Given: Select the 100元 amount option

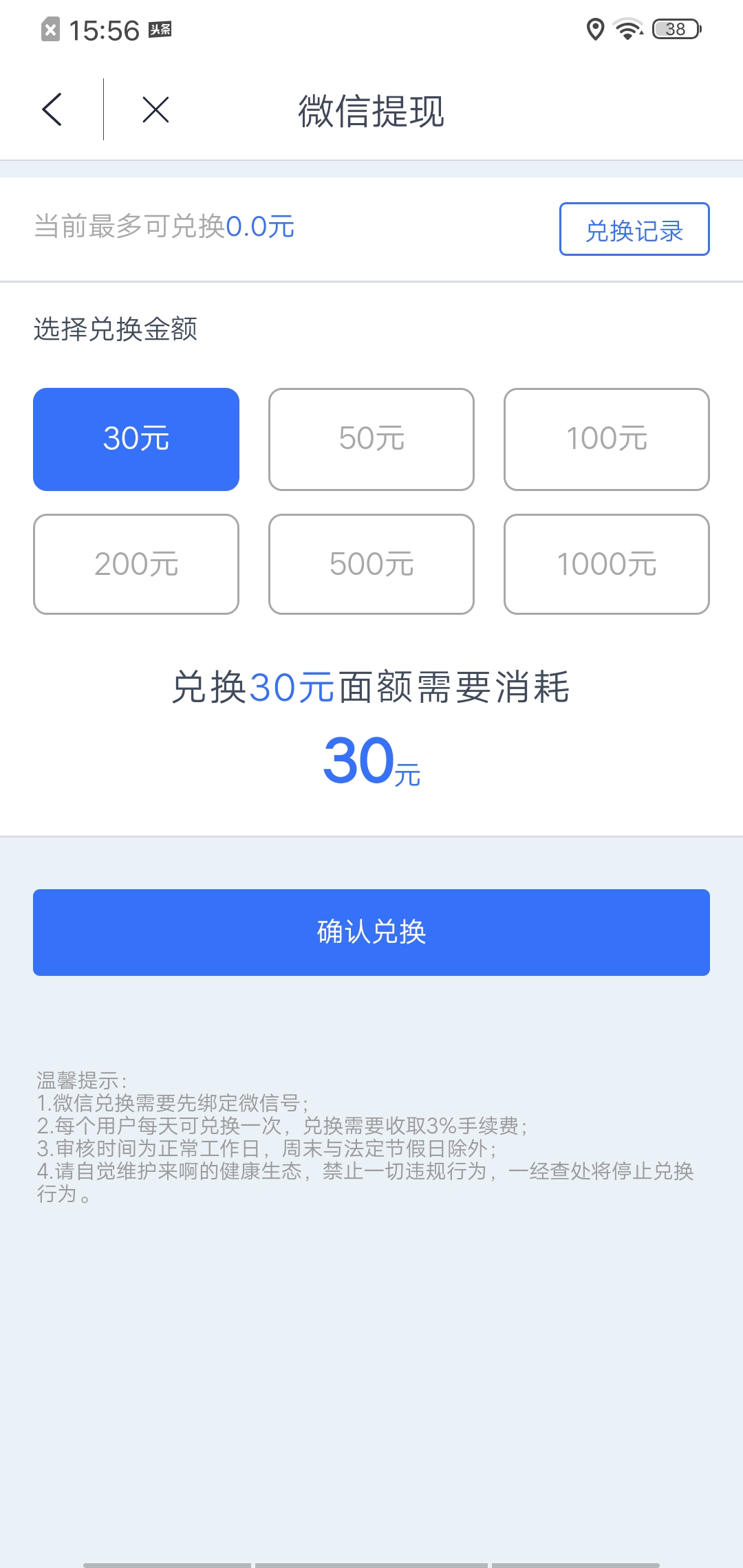Looking at the screenshot, I should [607, 439].
